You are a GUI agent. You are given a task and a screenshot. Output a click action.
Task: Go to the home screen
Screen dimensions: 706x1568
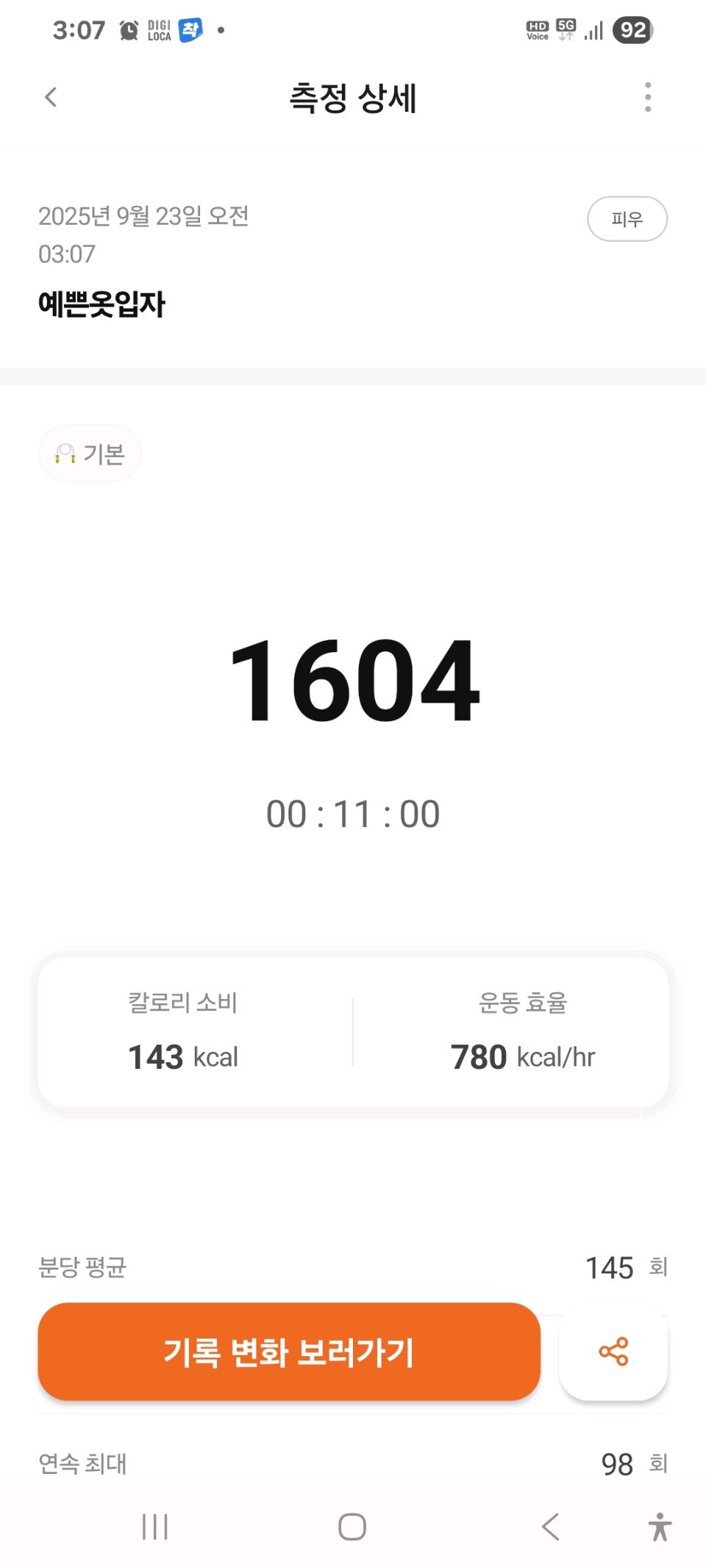pyautogui.click(x=352, y=1527)
